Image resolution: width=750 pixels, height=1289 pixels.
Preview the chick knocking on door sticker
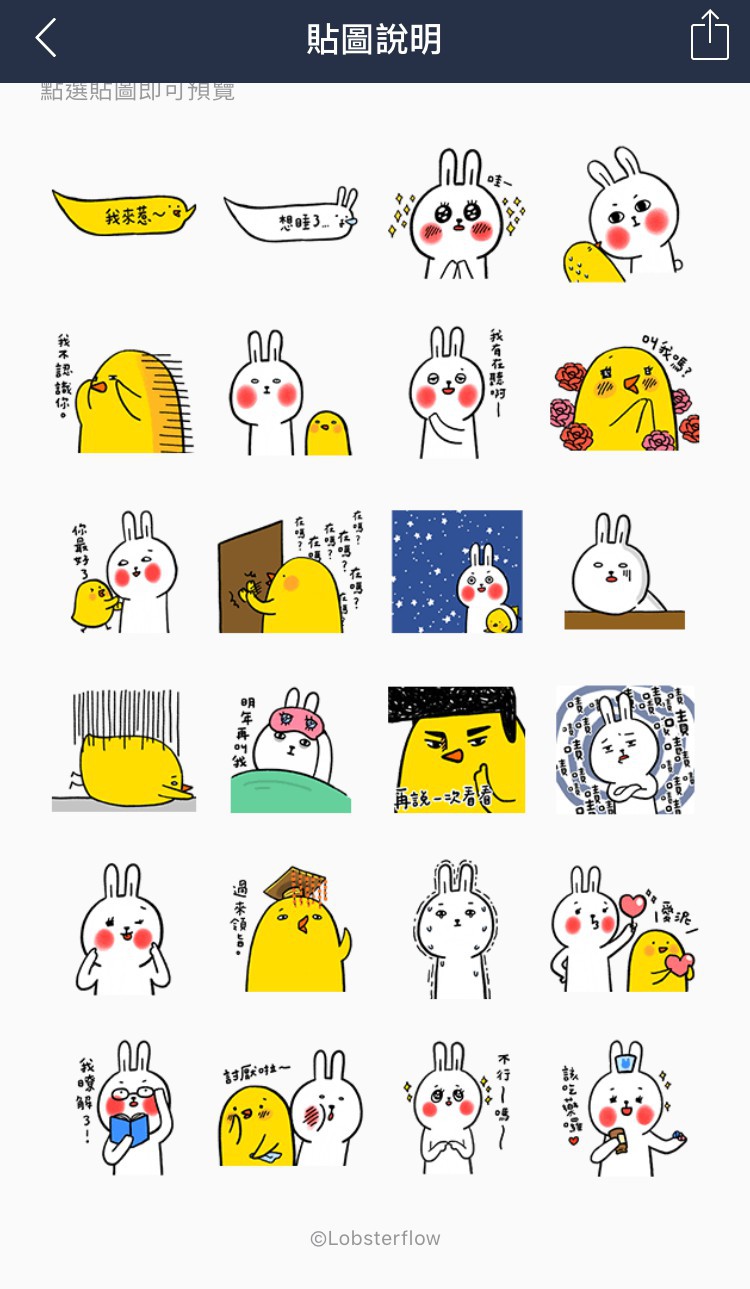(291, 572)
